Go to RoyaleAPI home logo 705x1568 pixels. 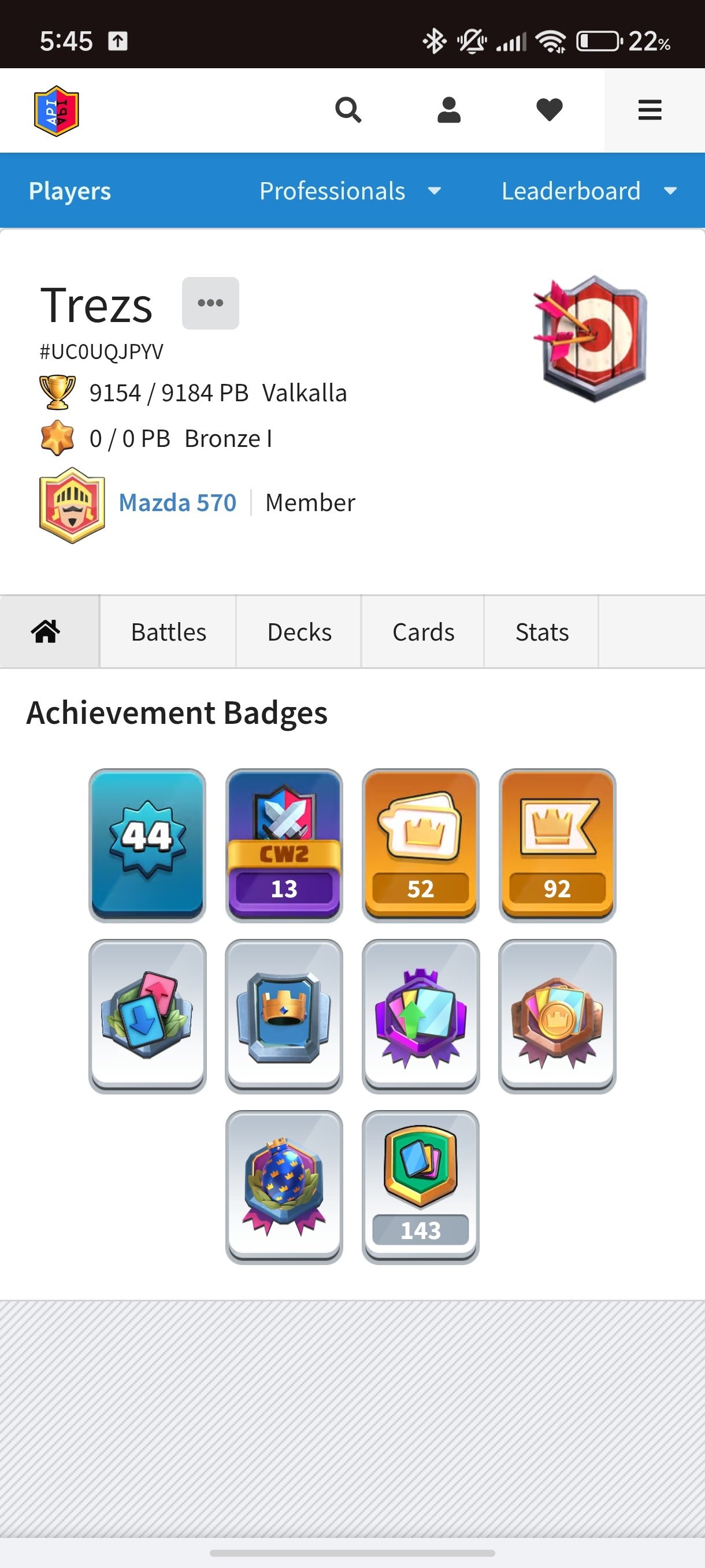57,111
